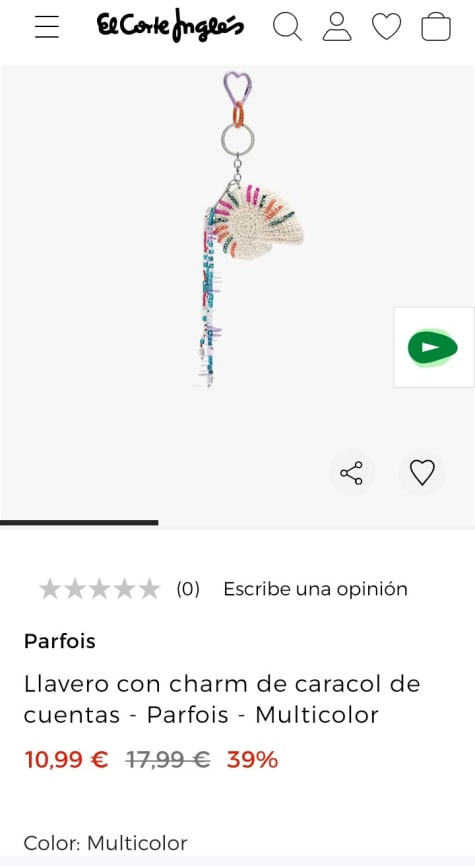Share this keychain product
This screenshot has width=475, height=866.
pos(351,473)
